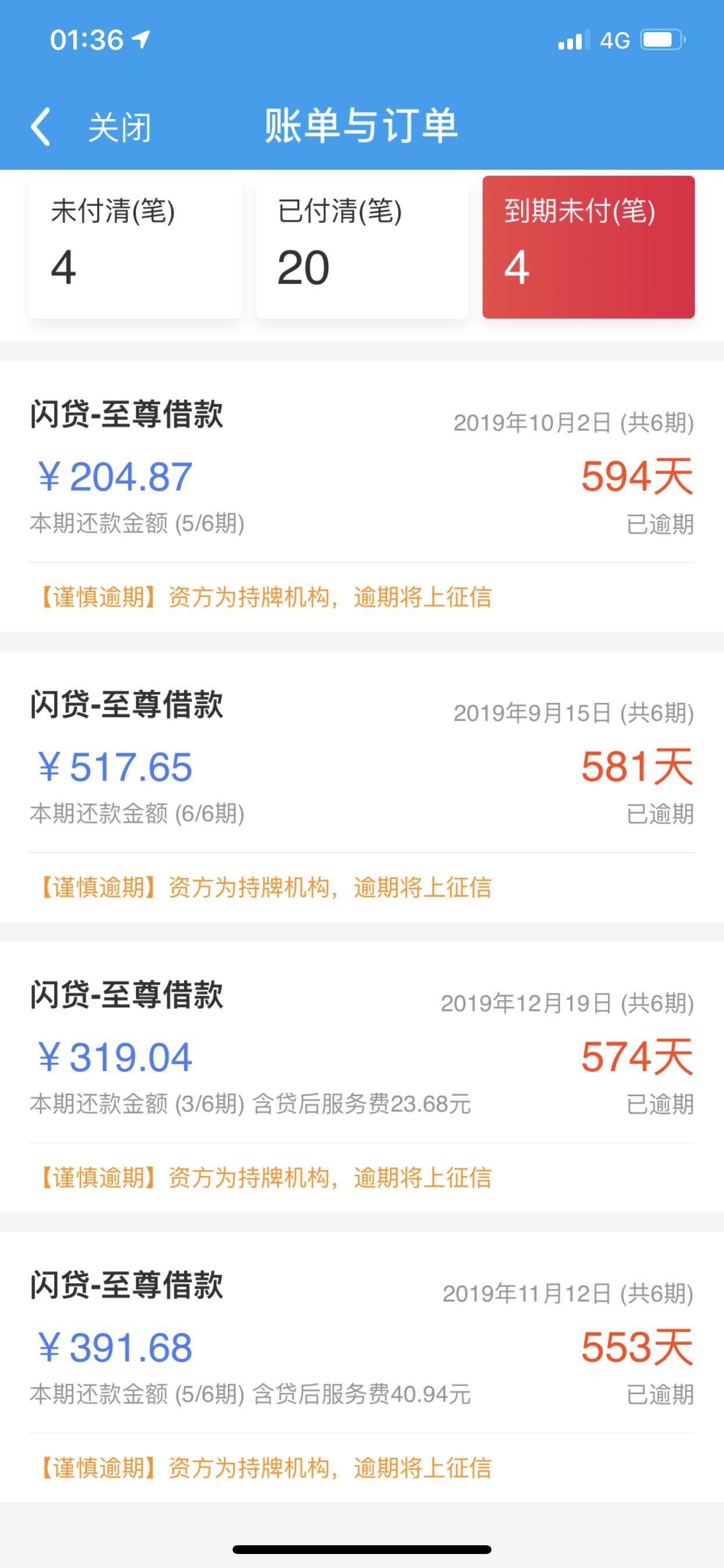The image size is (724, 1568).
Task: Switch to the 已付清(笔) card
Action: click(x=362, y=247)
